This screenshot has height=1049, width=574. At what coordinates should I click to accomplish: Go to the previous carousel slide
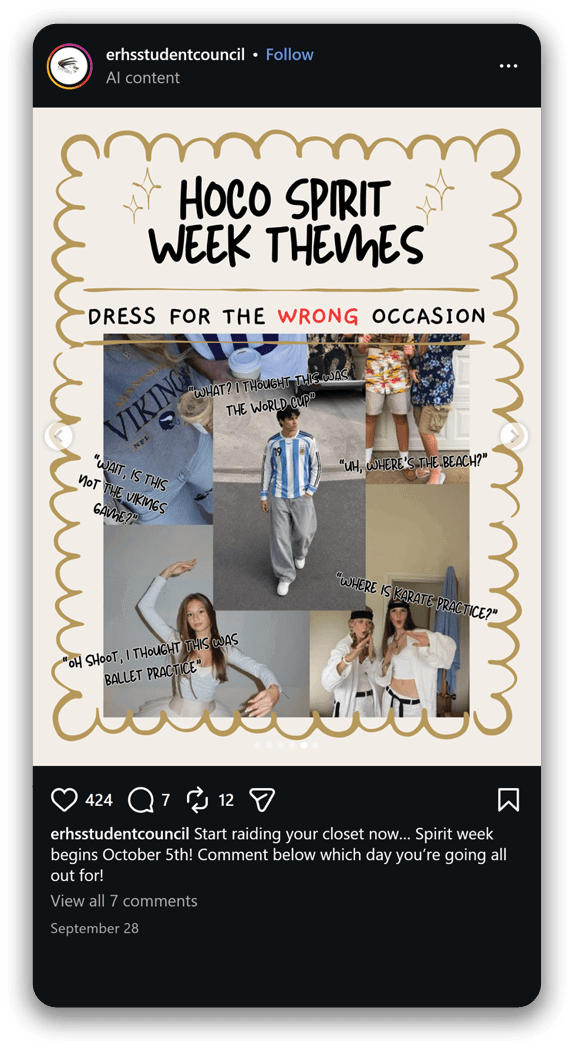pyautogui.click(x=58, y=436)
